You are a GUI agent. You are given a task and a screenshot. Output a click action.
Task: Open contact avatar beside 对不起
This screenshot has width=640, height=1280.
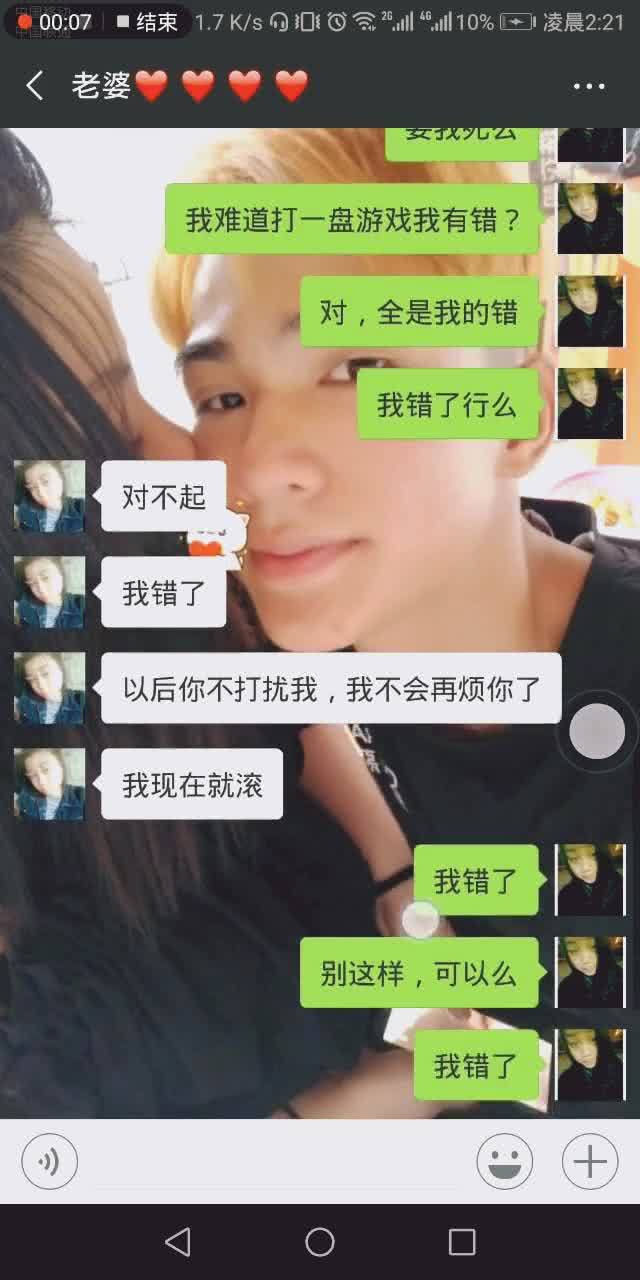pos(49,496)
